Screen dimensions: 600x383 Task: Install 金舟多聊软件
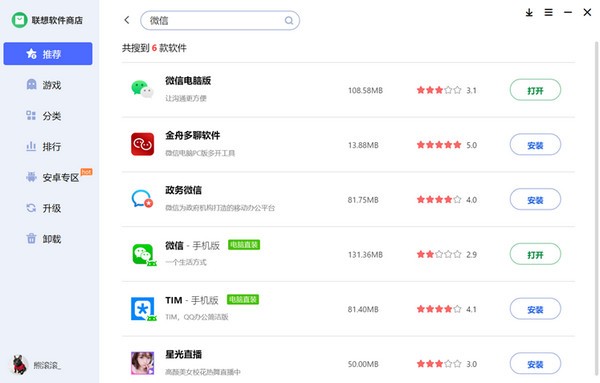pos(535,145)
